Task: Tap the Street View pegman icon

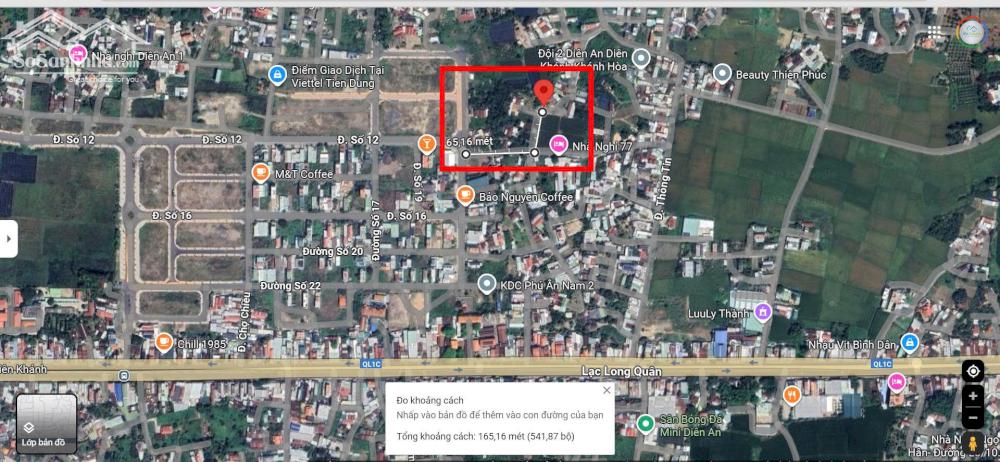Action: coord(972,445)
